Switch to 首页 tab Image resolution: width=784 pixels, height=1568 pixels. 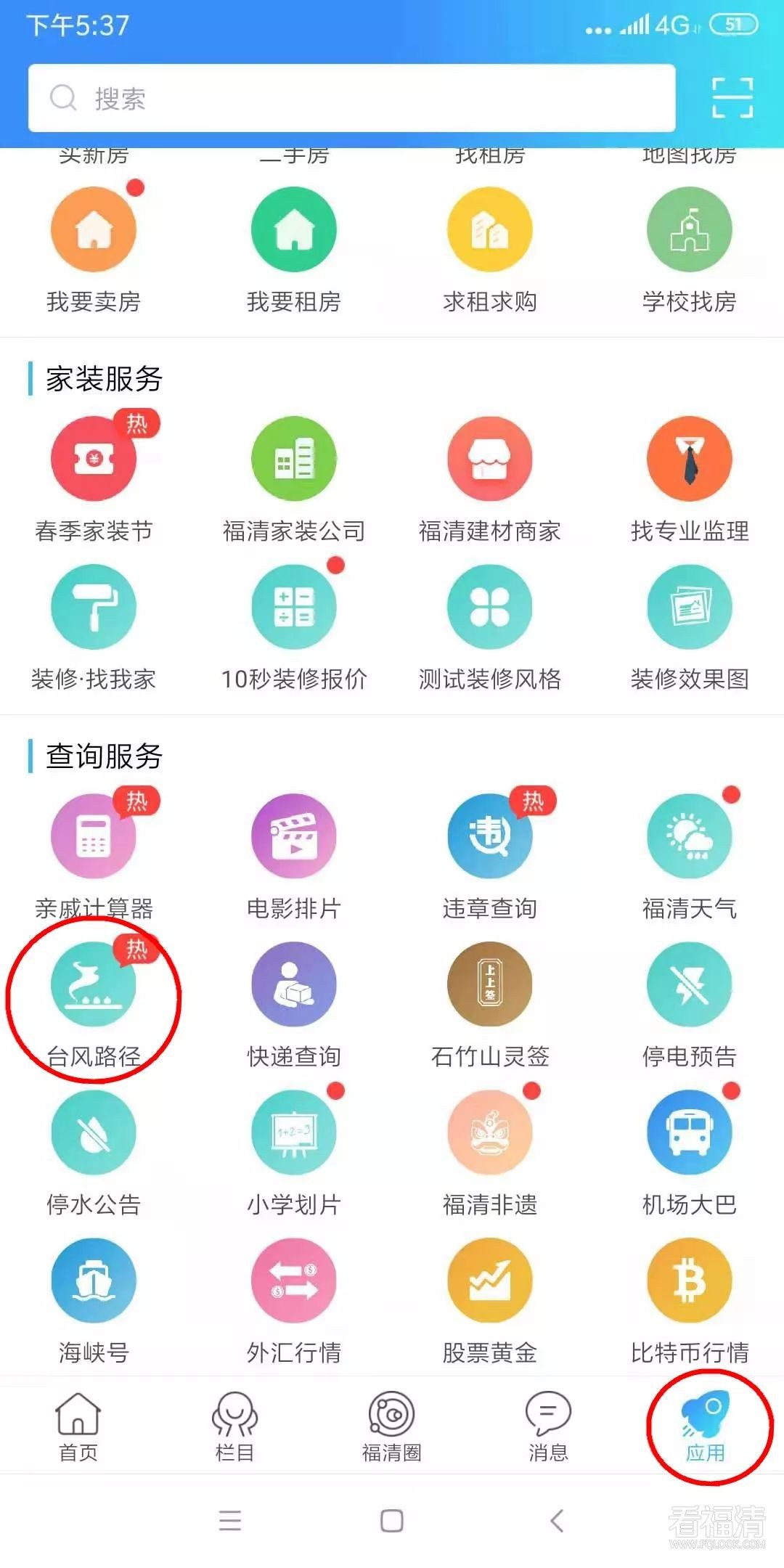(x=78, y=1425)
